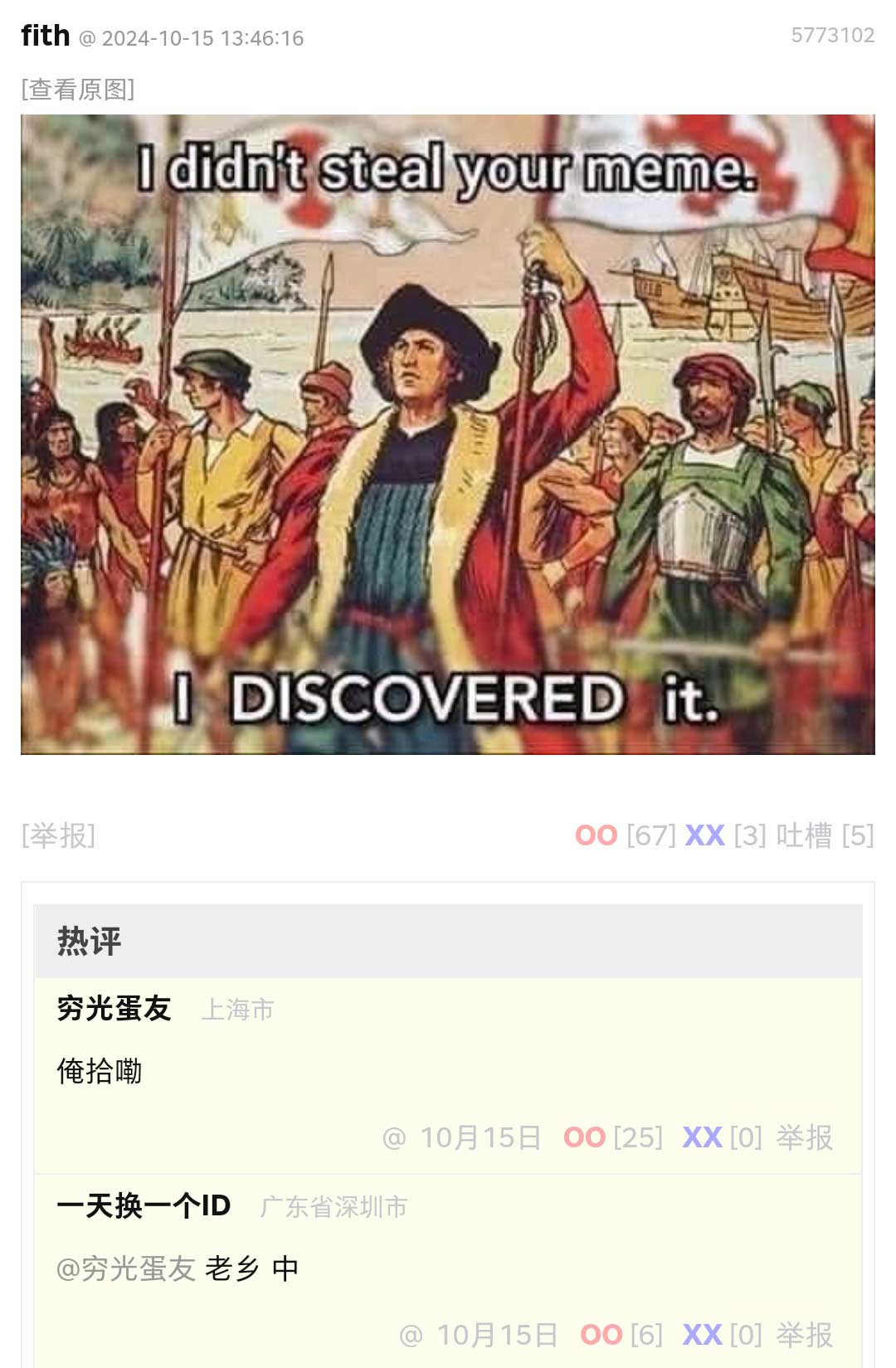
Task: Open post number 5773102 link
Action: (x=832, y=35)
